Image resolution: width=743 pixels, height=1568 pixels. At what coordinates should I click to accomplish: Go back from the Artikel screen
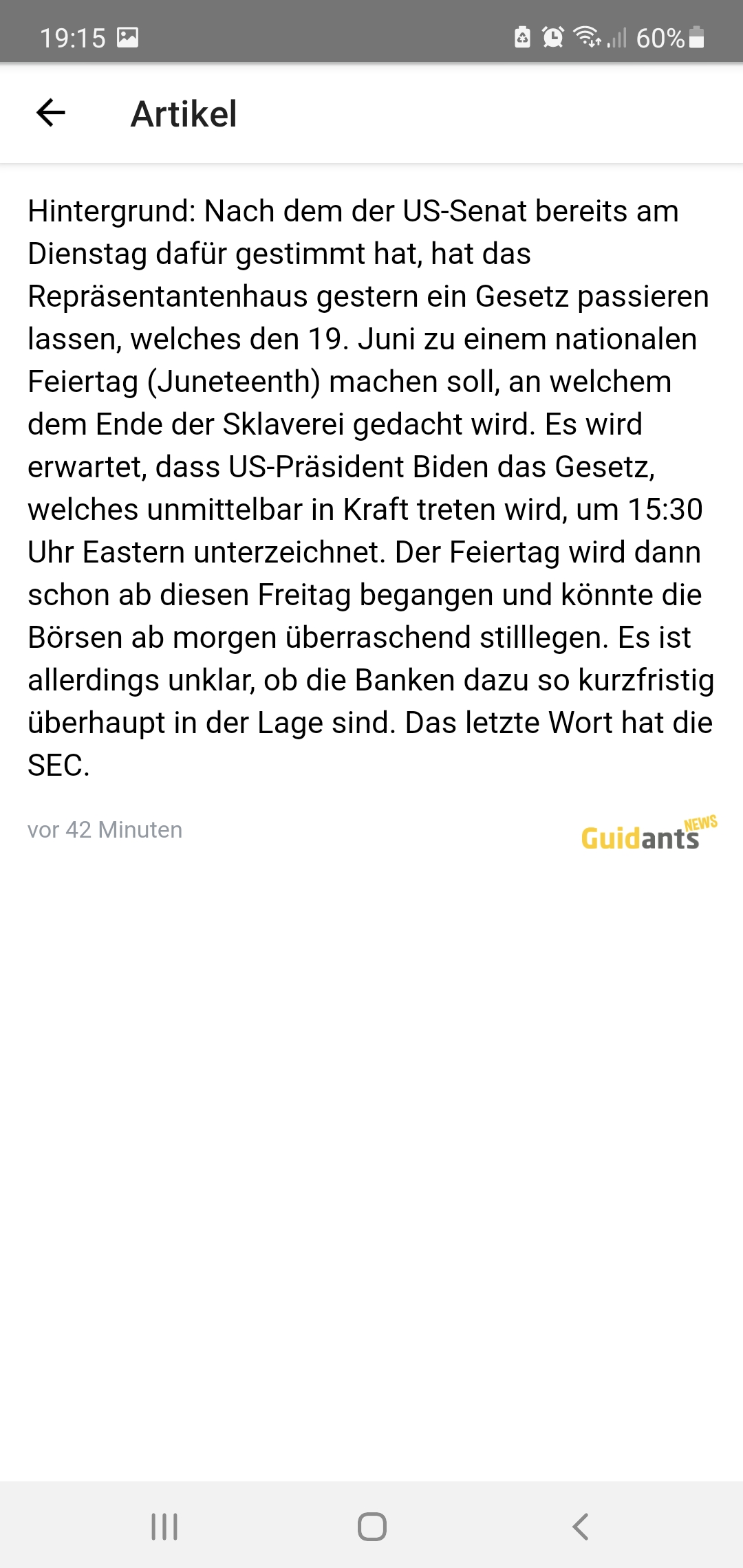pyautogui.click(x=51, y=113)
